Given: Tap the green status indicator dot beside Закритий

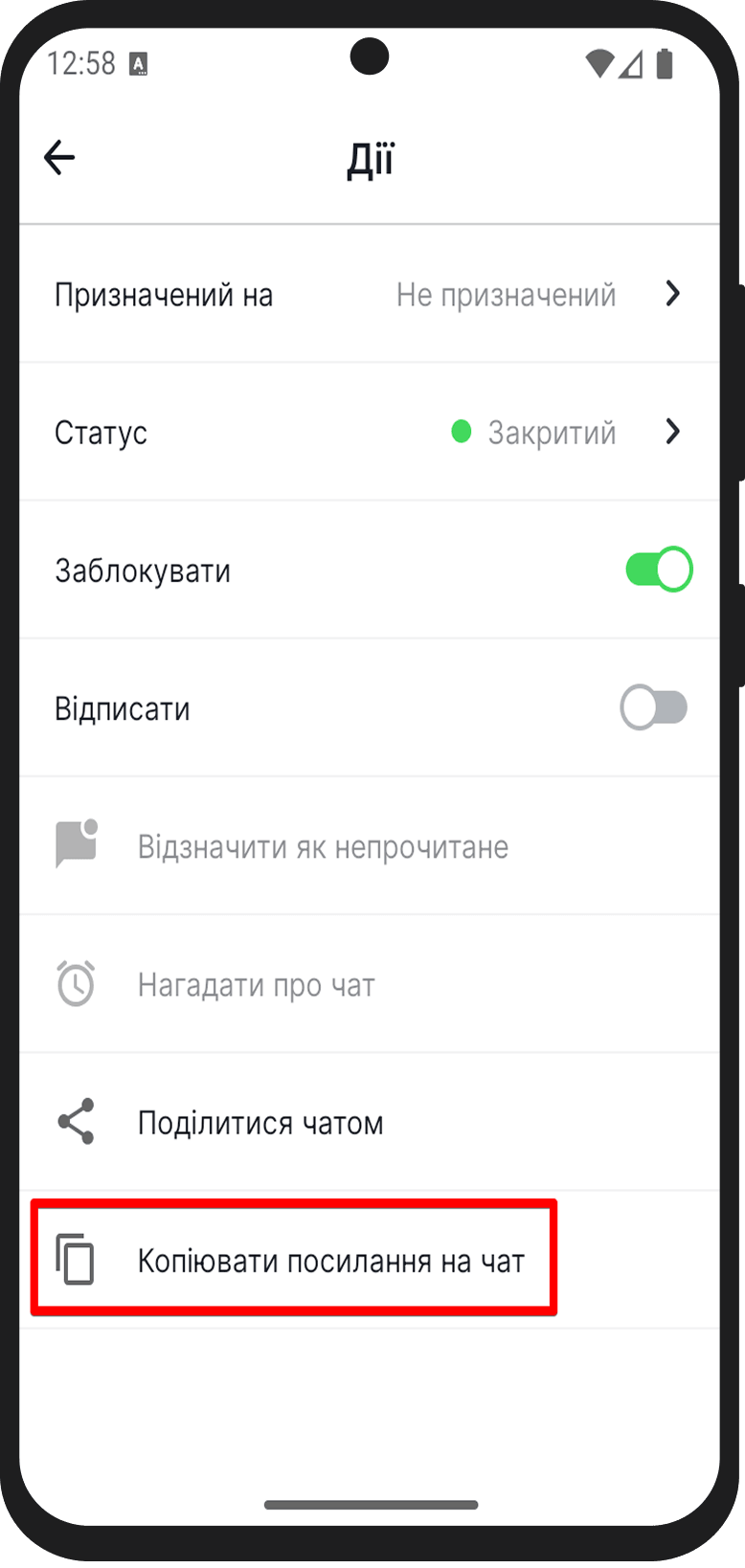Looking at the screenshot, I should click(463, 432).
